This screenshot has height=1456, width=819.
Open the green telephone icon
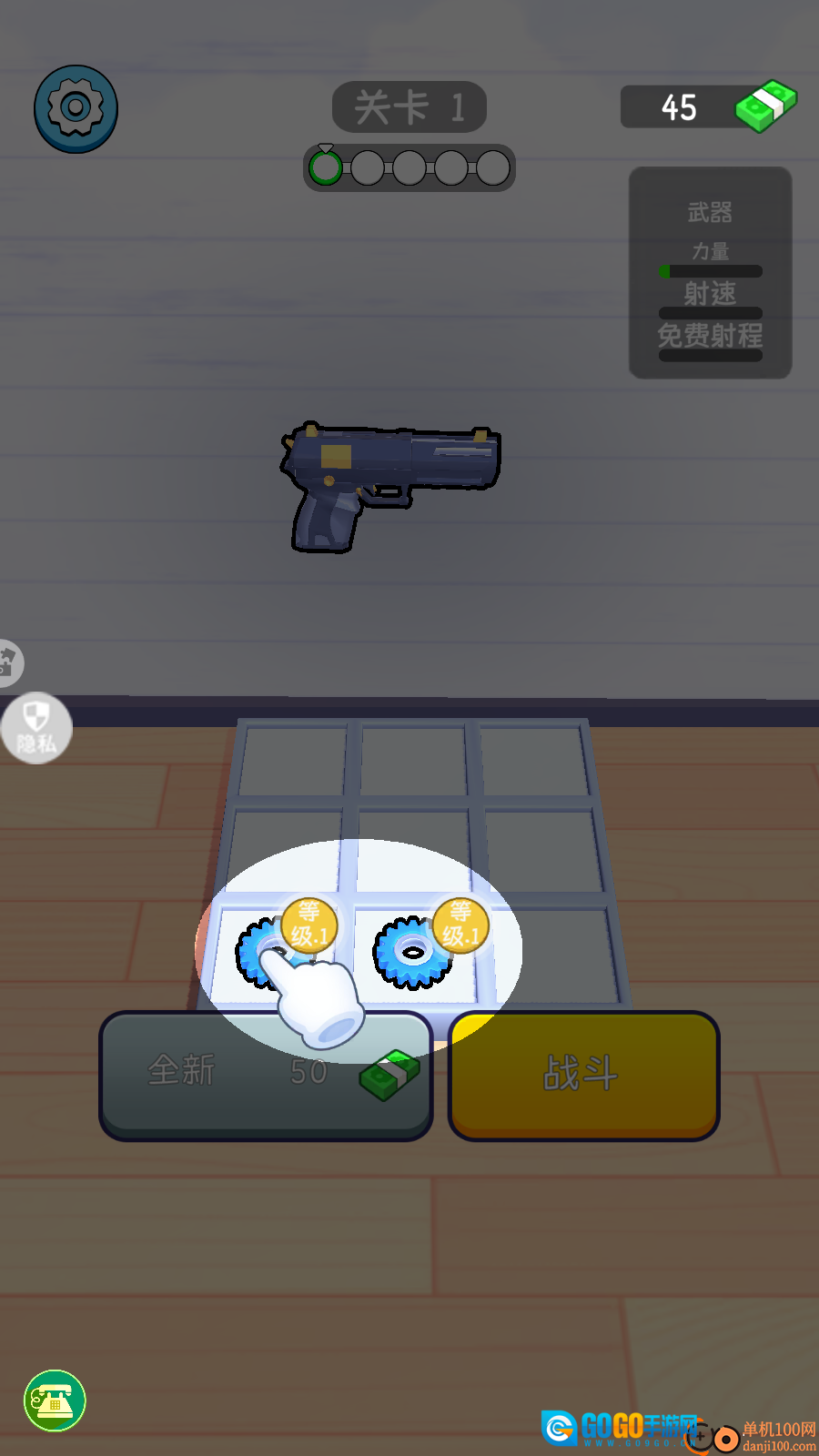[x=55, y=1400]
